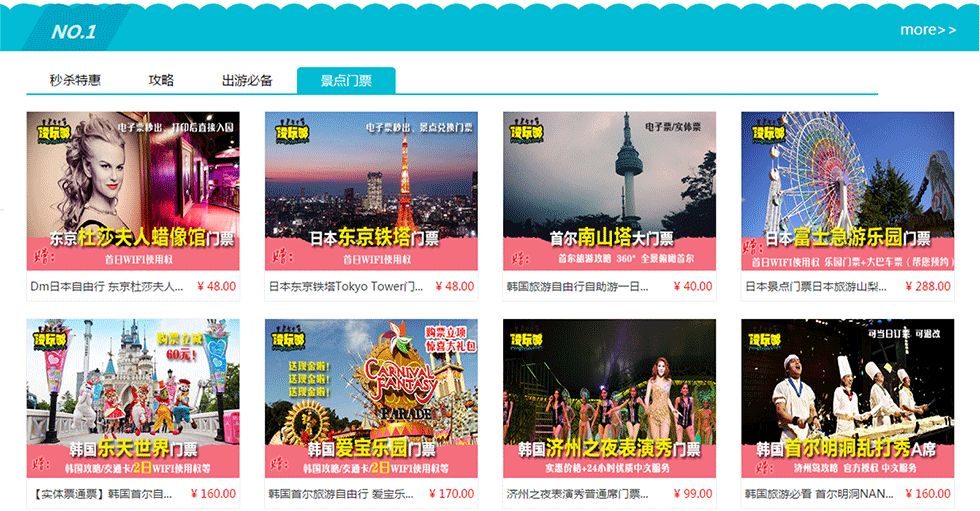Switch to the 攻略 tab
The height and width of the screenshot is (511, 980).
[x=161, y=81]
